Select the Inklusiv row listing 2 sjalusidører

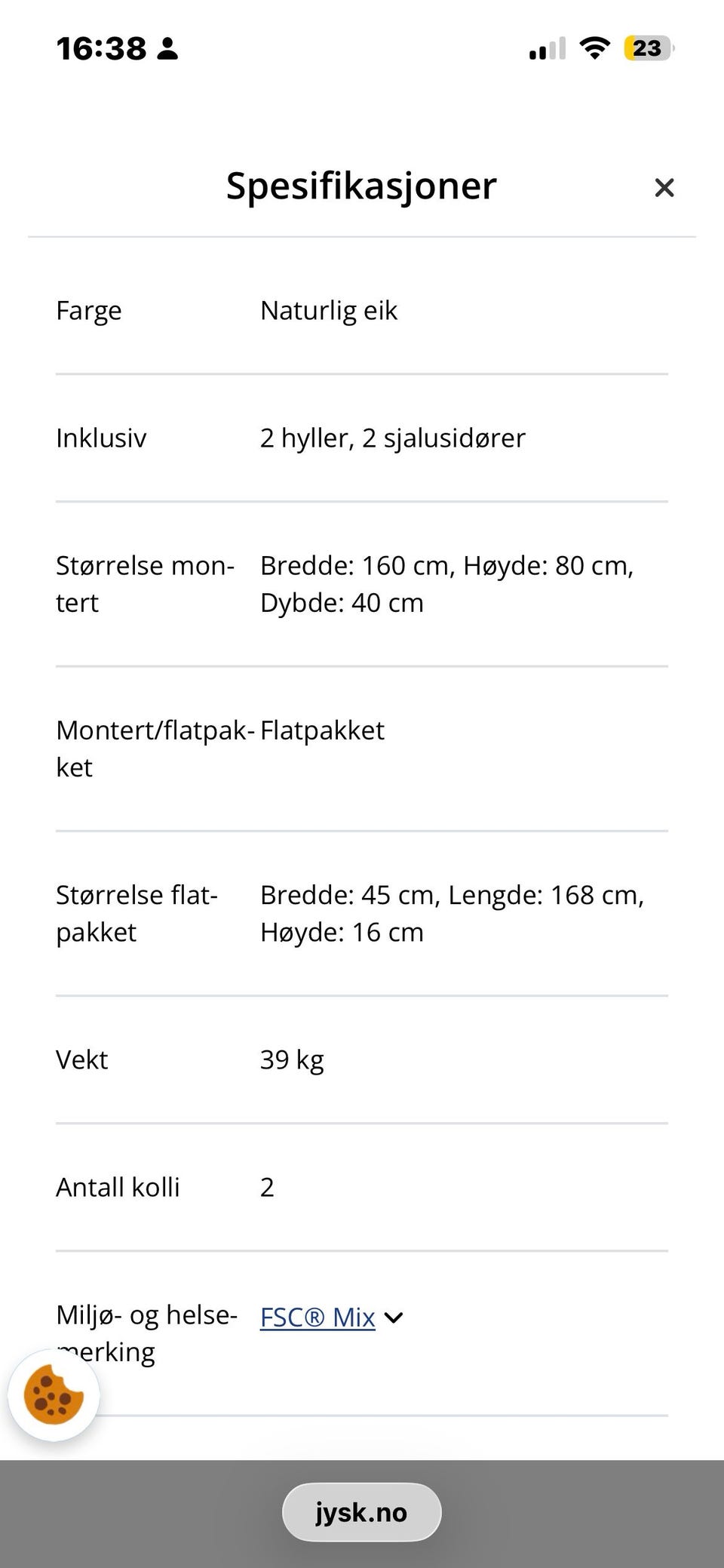coord(393,438)
